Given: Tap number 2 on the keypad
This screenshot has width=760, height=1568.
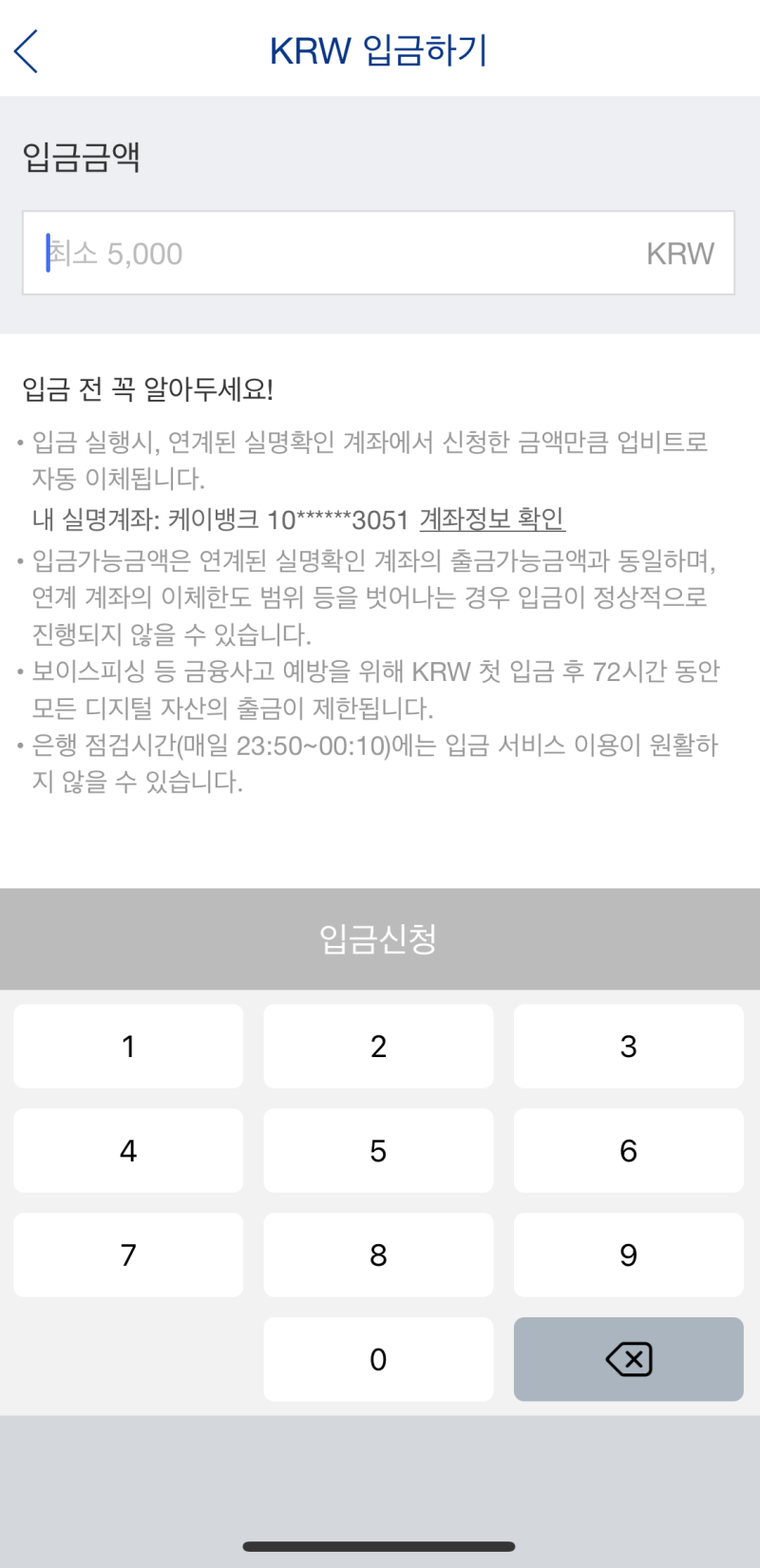Looking at the screenshot, I should [378, 1046].
